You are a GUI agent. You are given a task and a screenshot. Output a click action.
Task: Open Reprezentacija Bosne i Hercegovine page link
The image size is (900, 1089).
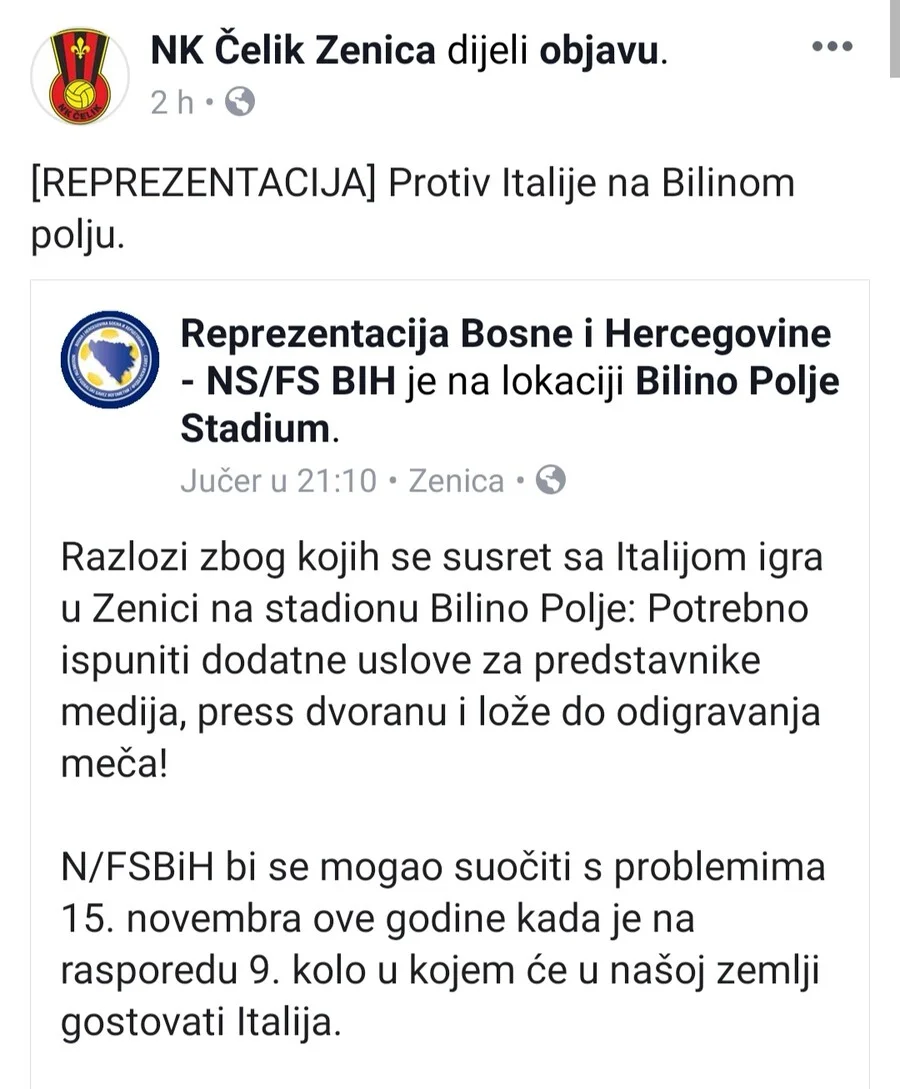click(x=505, y=334)
